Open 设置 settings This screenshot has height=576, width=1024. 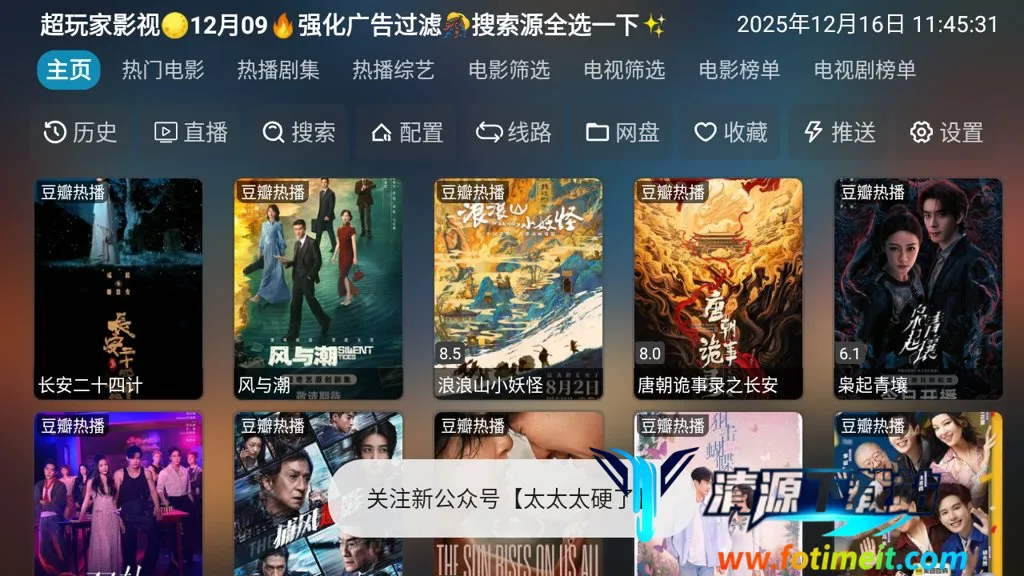click(947, 132)
